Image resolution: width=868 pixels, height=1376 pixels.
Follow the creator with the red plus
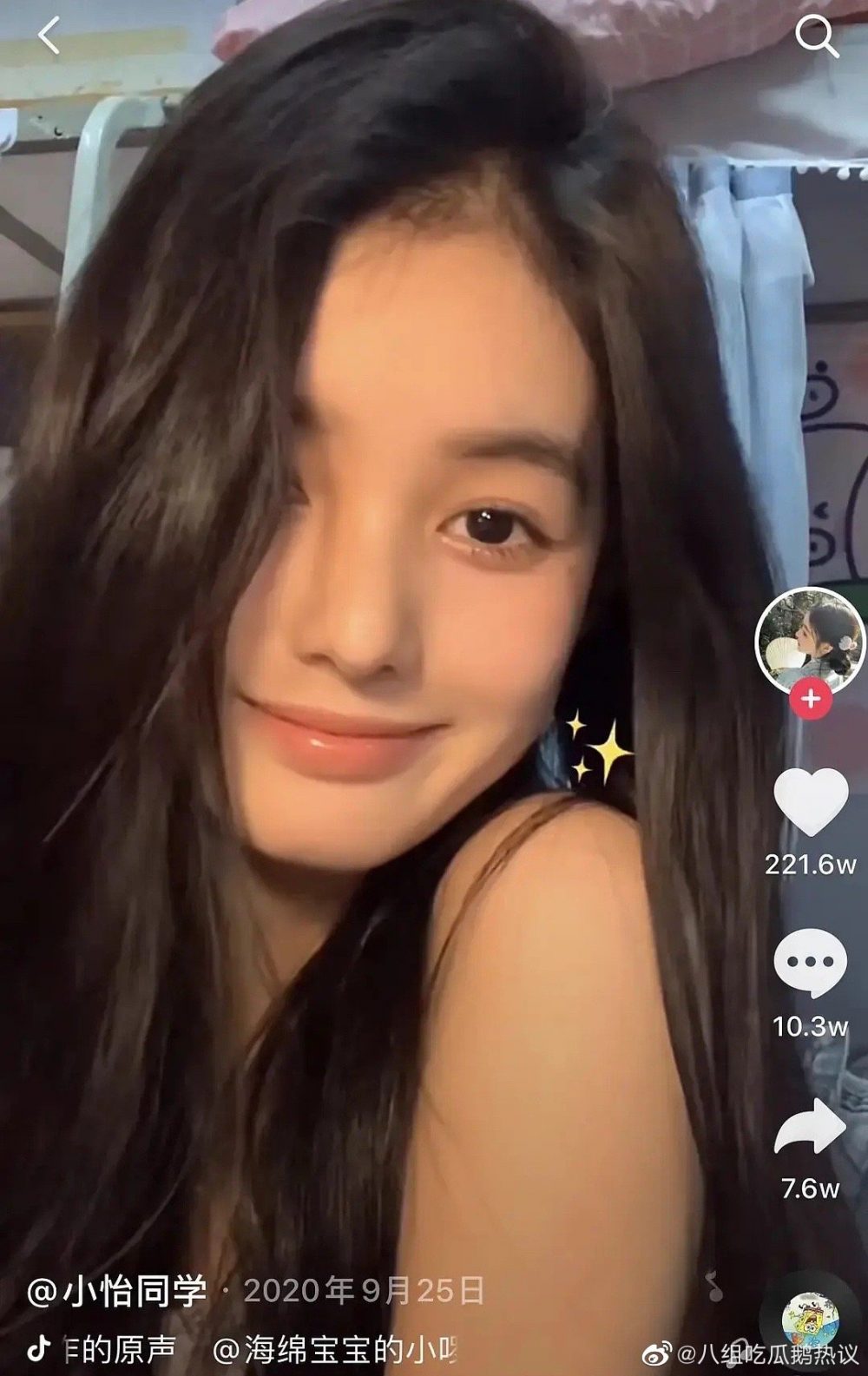click(811, 698)
